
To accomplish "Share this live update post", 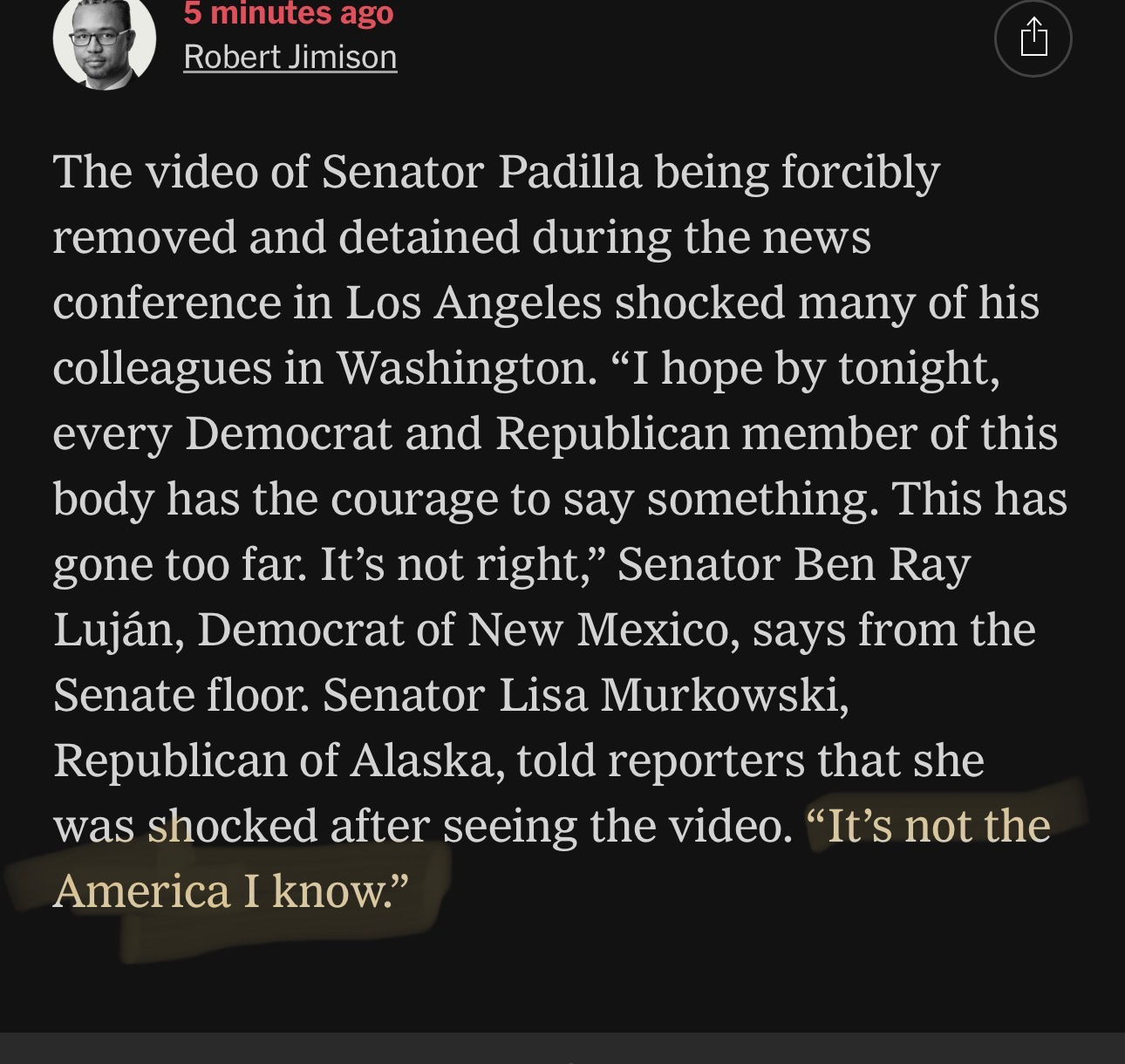I will pyautogui.click(x=1033, y=38).
